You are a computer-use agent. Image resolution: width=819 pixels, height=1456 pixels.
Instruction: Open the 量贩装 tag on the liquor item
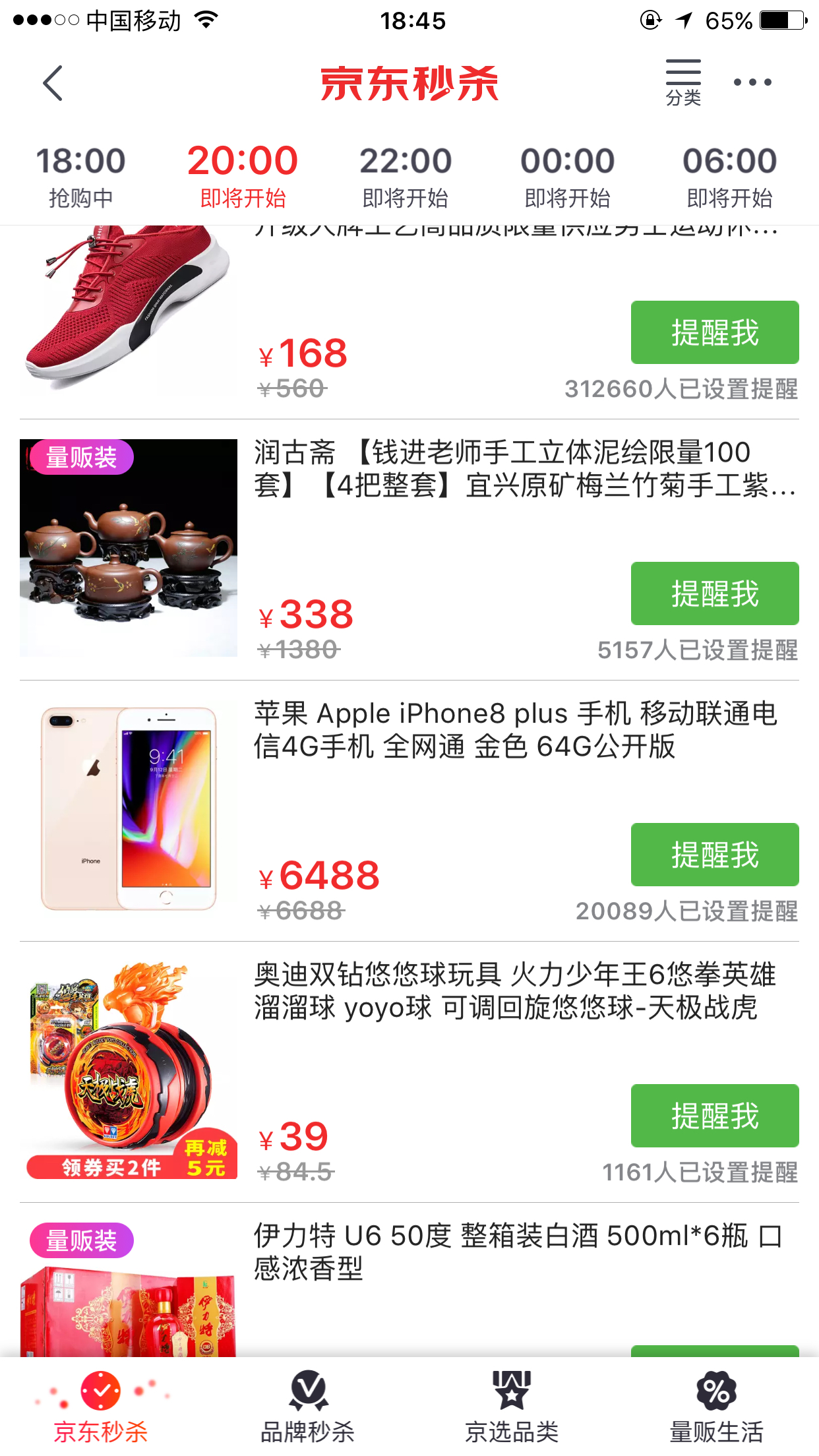point(81,1240)
